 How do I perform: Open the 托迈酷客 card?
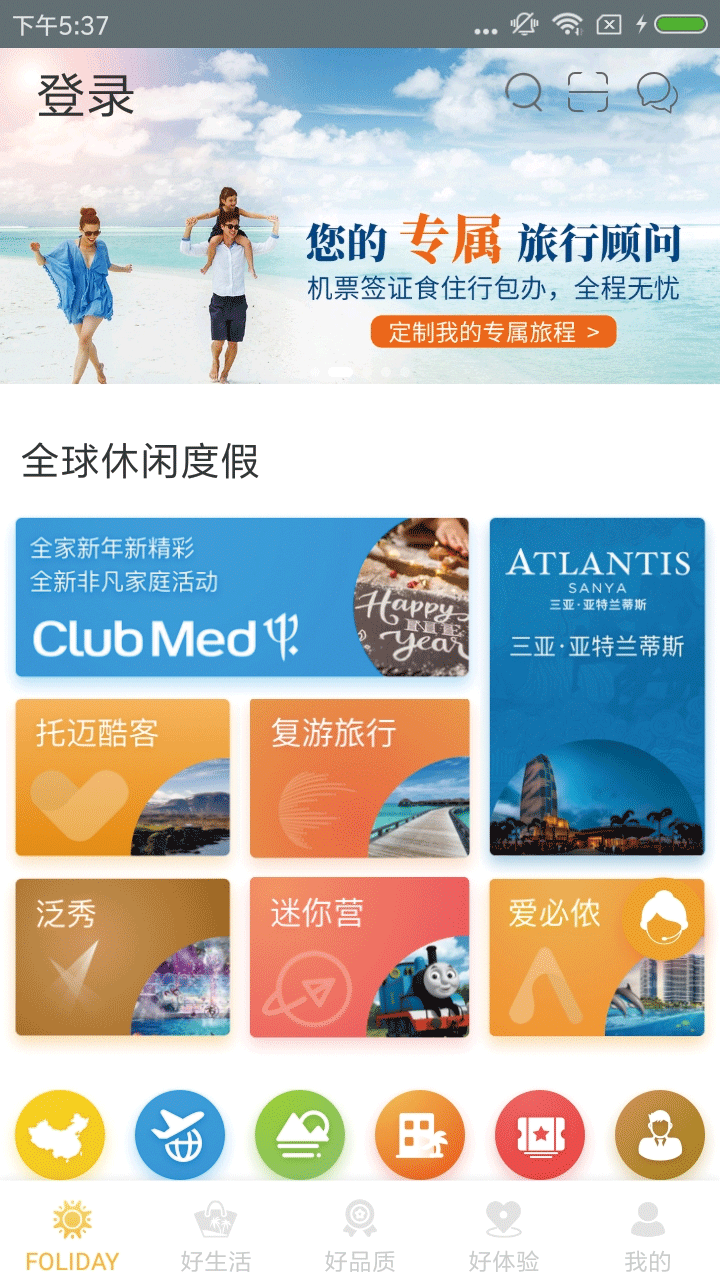coord(123,777)
